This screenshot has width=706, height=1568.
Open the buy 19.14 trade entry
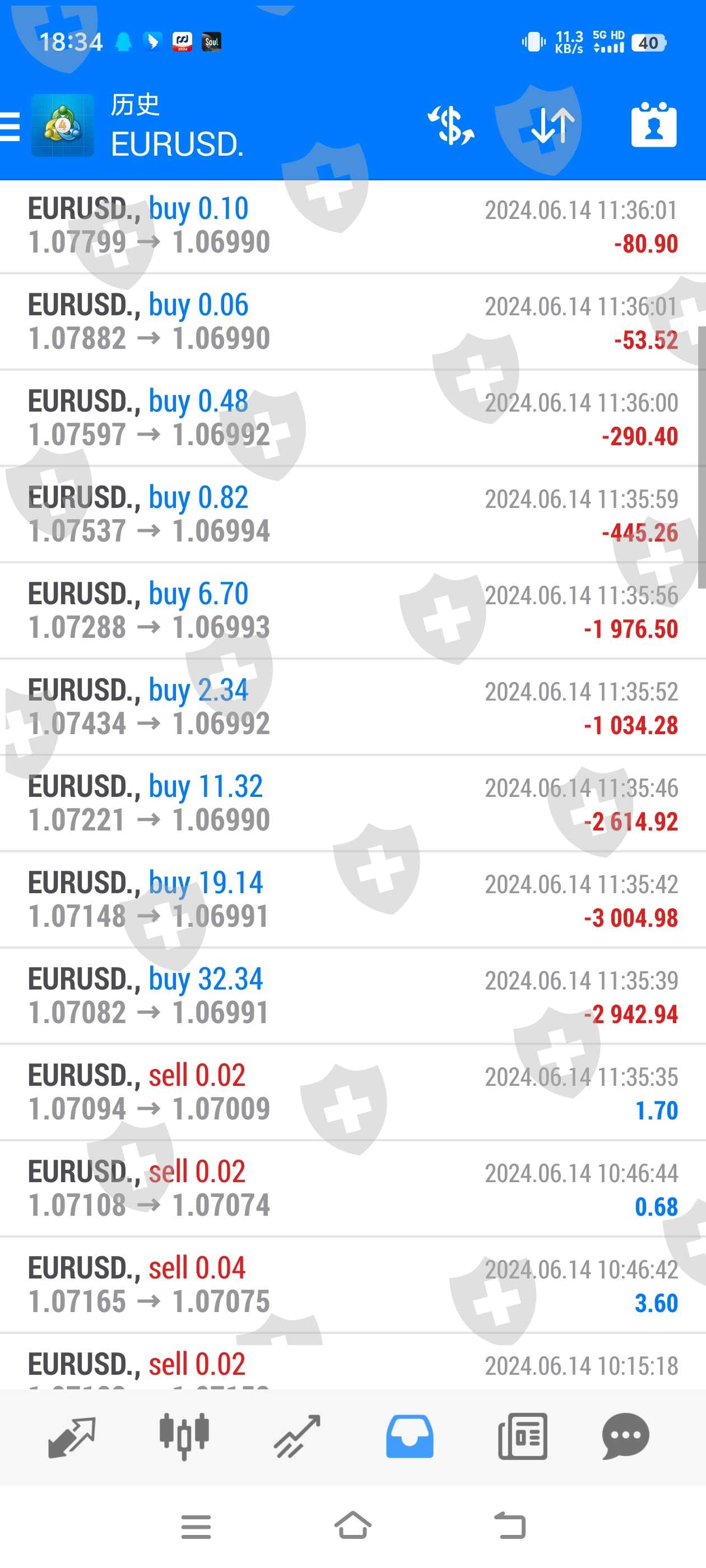pos(352,900)
